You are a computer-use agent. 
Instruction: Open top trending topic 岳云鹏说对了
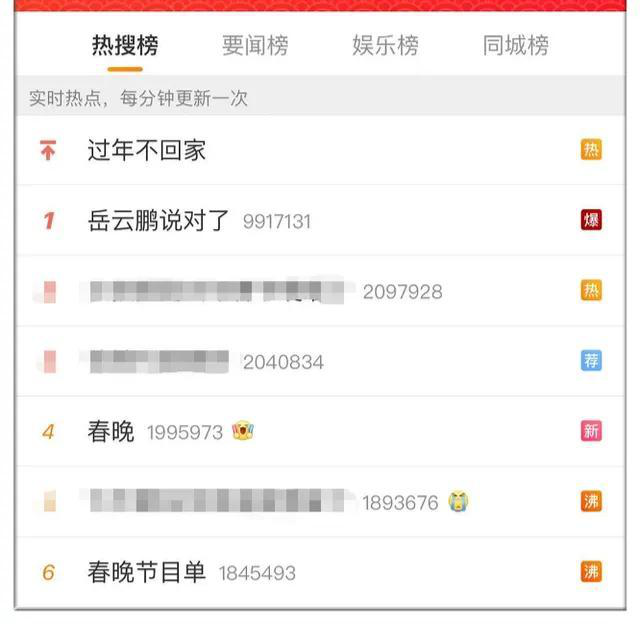click(x=320, y=220)
